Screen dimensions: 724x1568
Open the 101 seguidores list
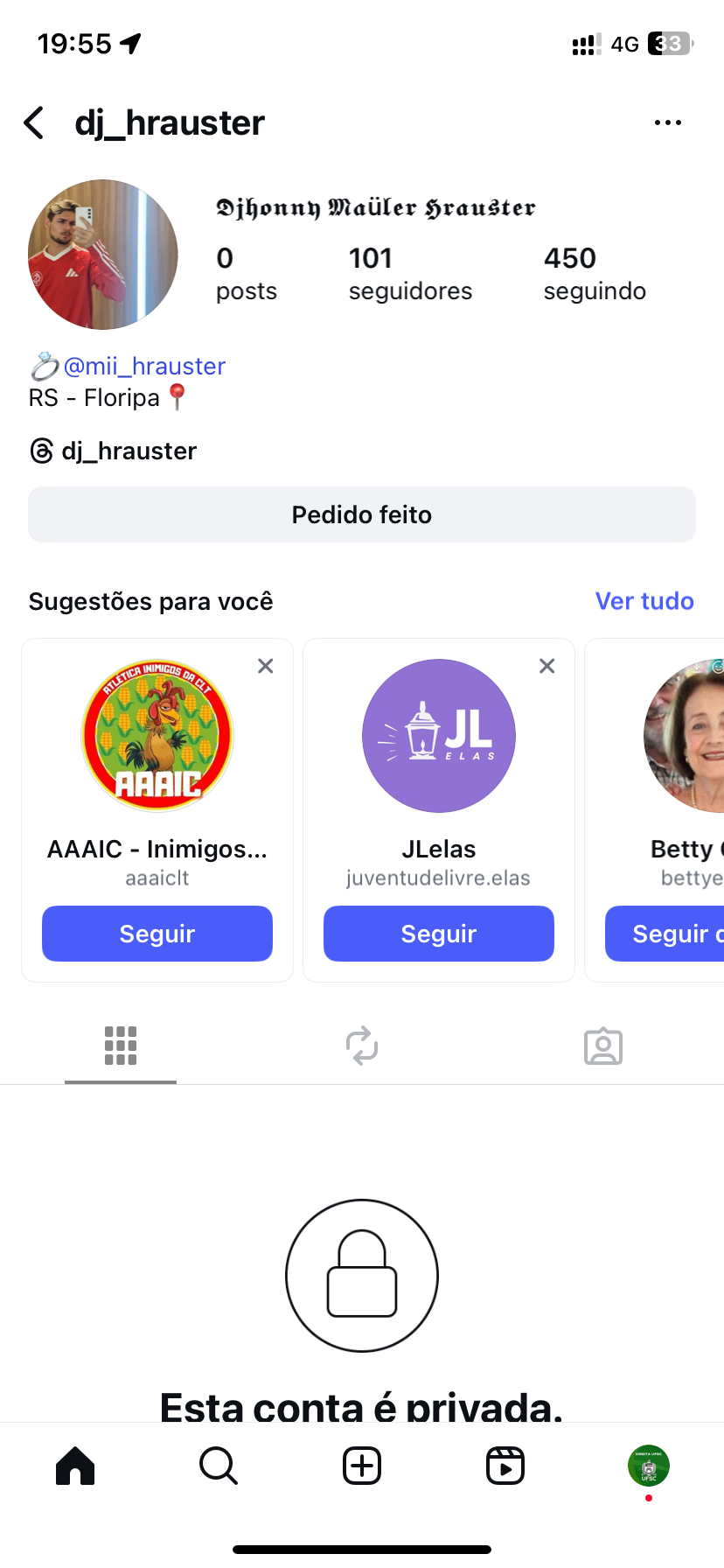pos(409,273)
